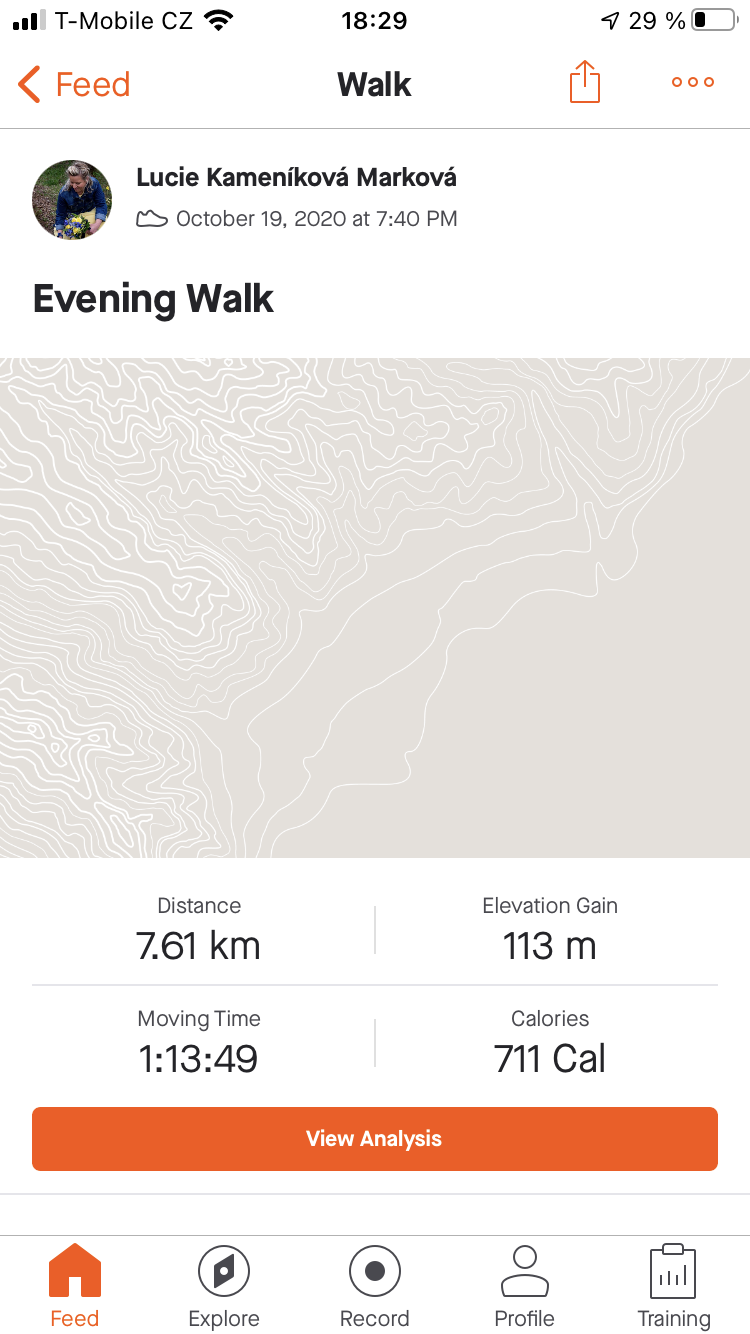
Task: Switch to the Record tab
Action: click(375, 1286)
